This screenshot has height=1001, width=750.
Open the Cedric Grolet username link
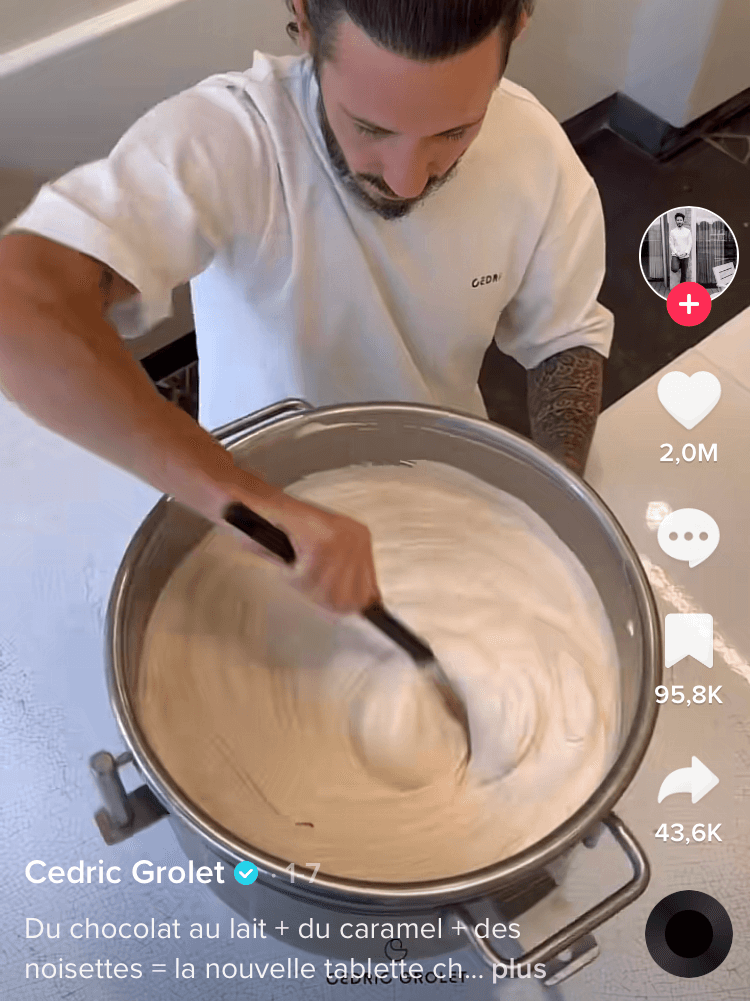click(x=125, y=872)
